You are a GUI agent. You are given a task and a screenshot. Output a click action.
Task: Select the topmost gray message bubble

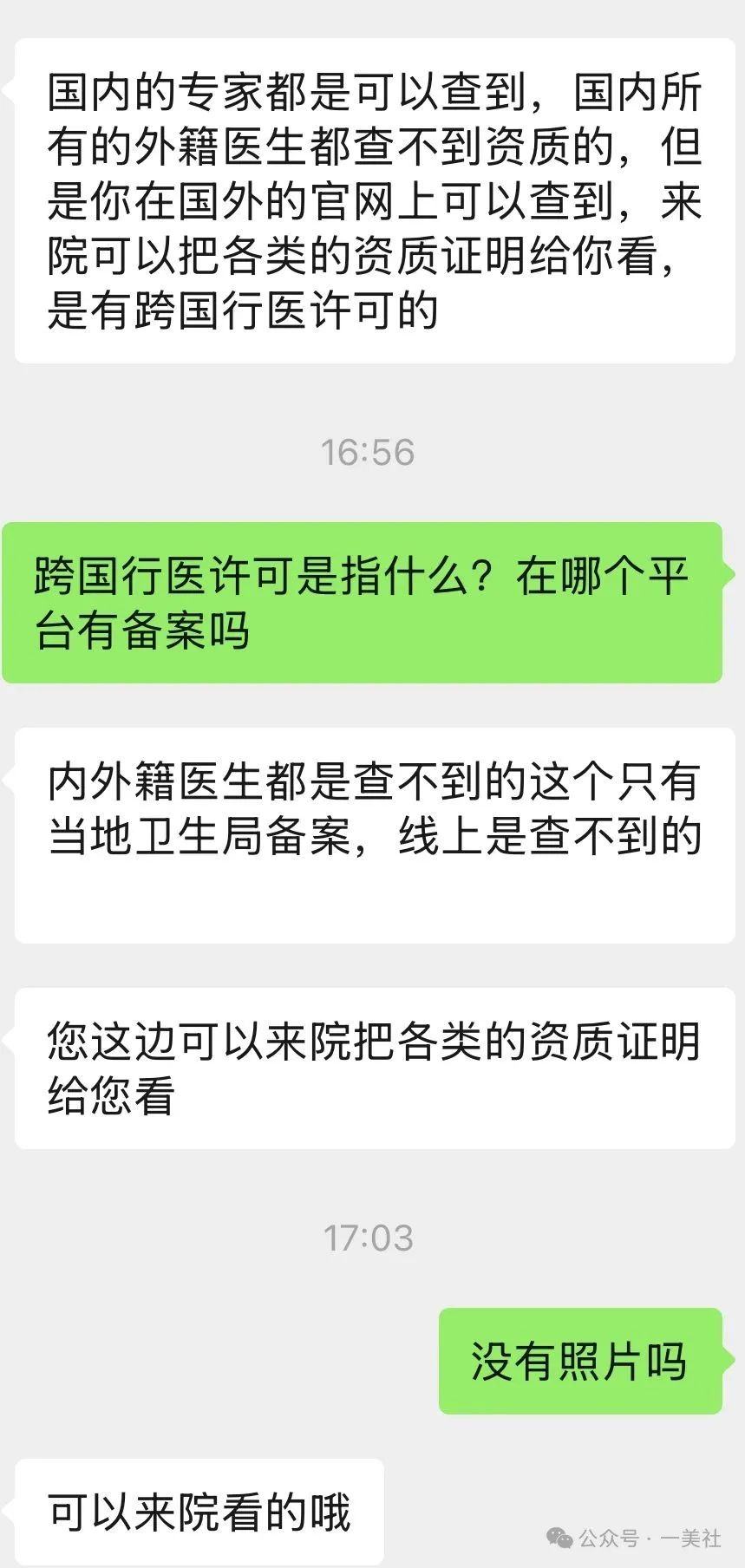pyautogui.click(x=373, y=199)
